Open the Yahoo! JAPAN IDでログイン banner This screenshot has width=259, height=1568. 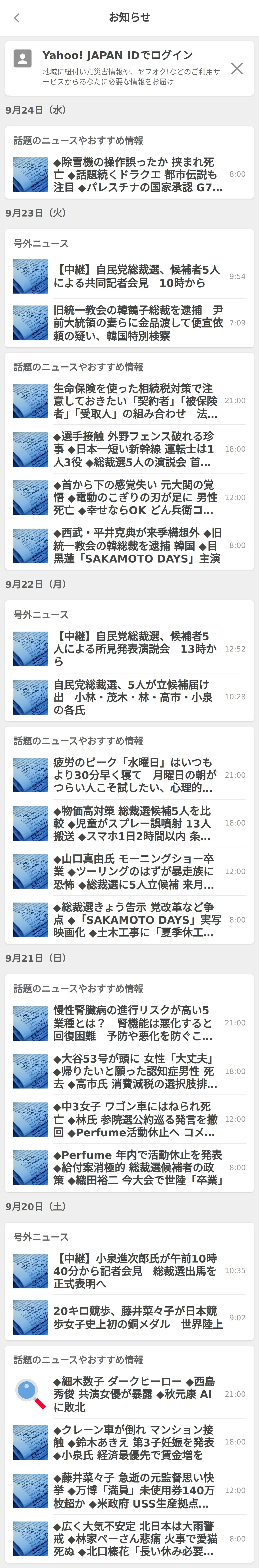pos(122,68)
